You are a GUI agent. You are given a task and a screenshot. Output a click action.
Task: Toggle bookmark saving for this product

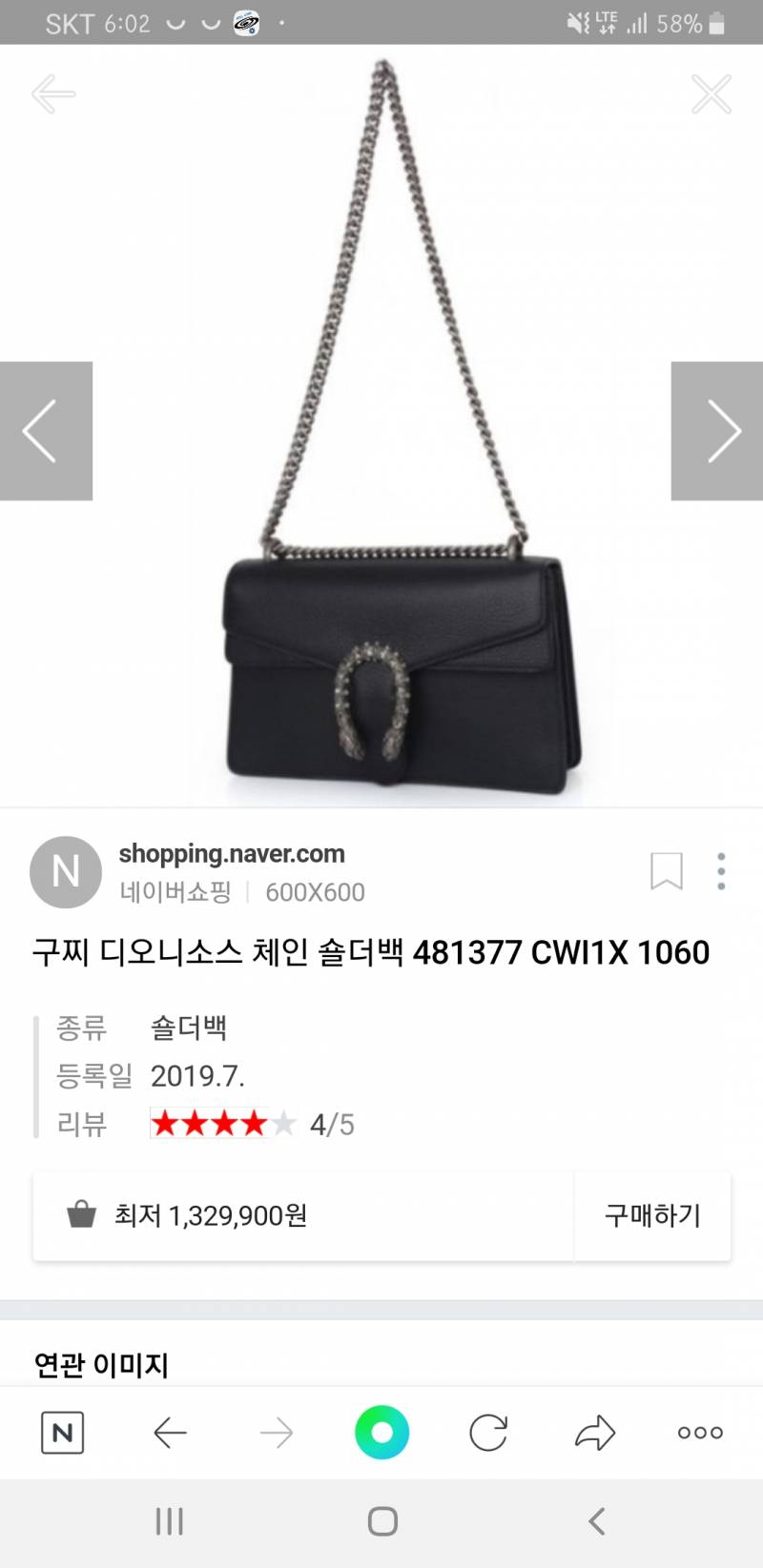(668, 870)
